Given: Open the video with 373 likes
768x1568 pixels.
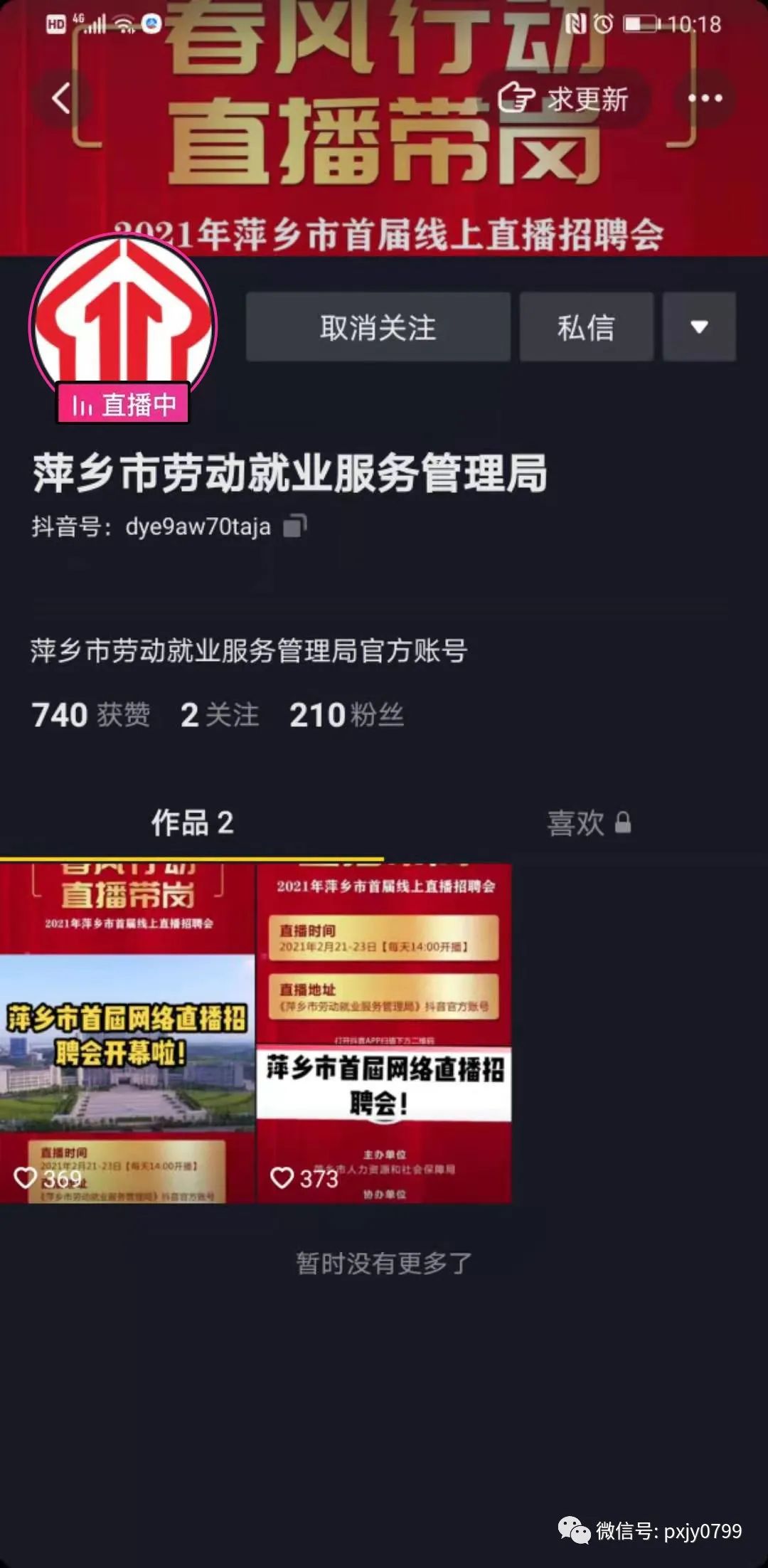Looking at the screenshot, I should coord(383,1033).
